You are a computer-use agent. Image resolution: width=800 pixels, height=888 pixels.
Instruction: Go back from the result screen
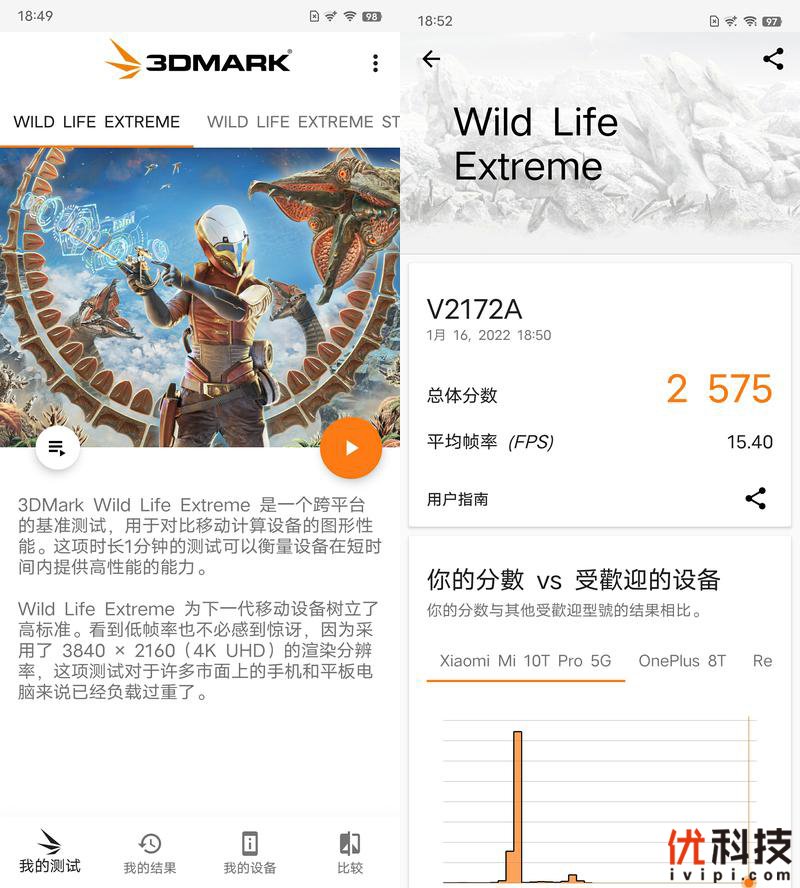(431, 59)
